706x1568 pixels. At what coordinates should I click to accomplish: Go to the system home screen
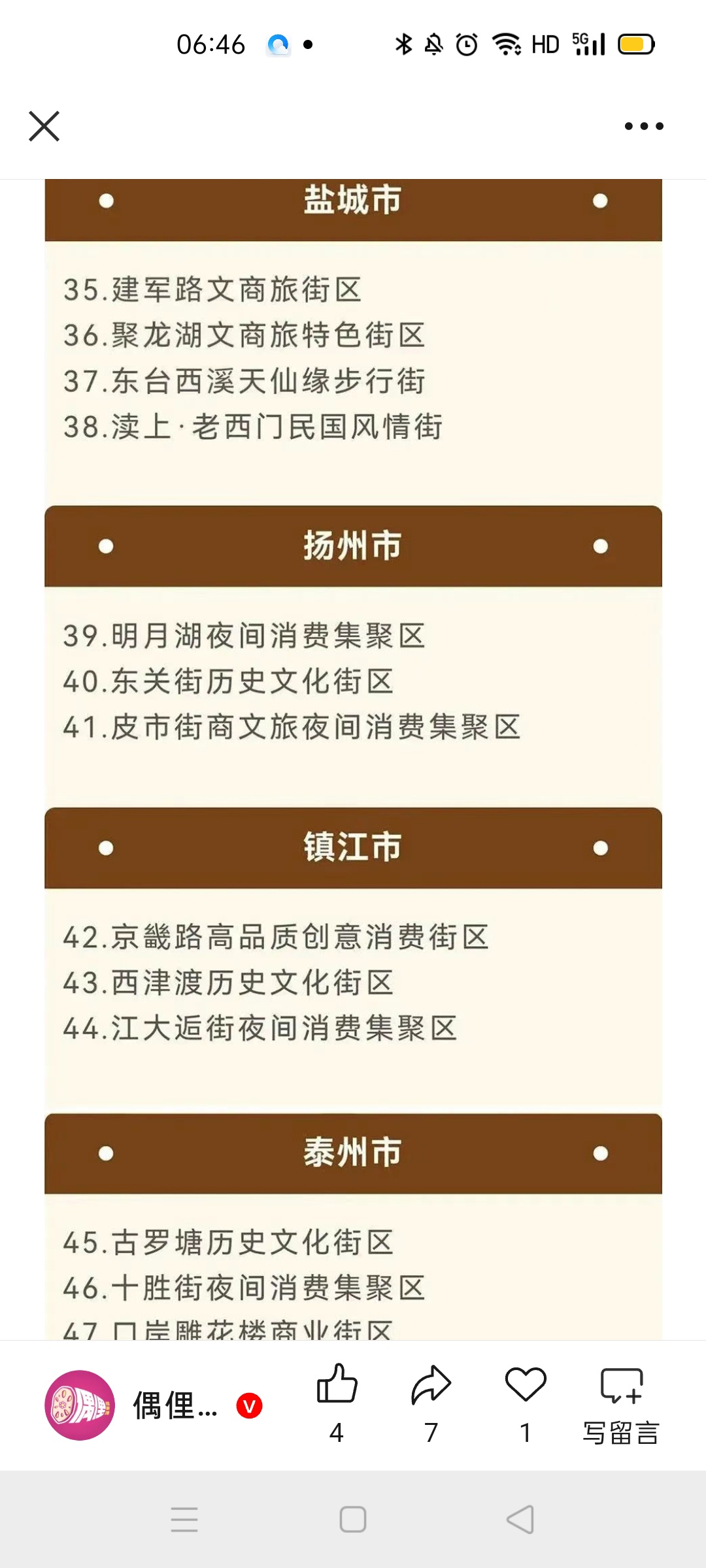353,1520
